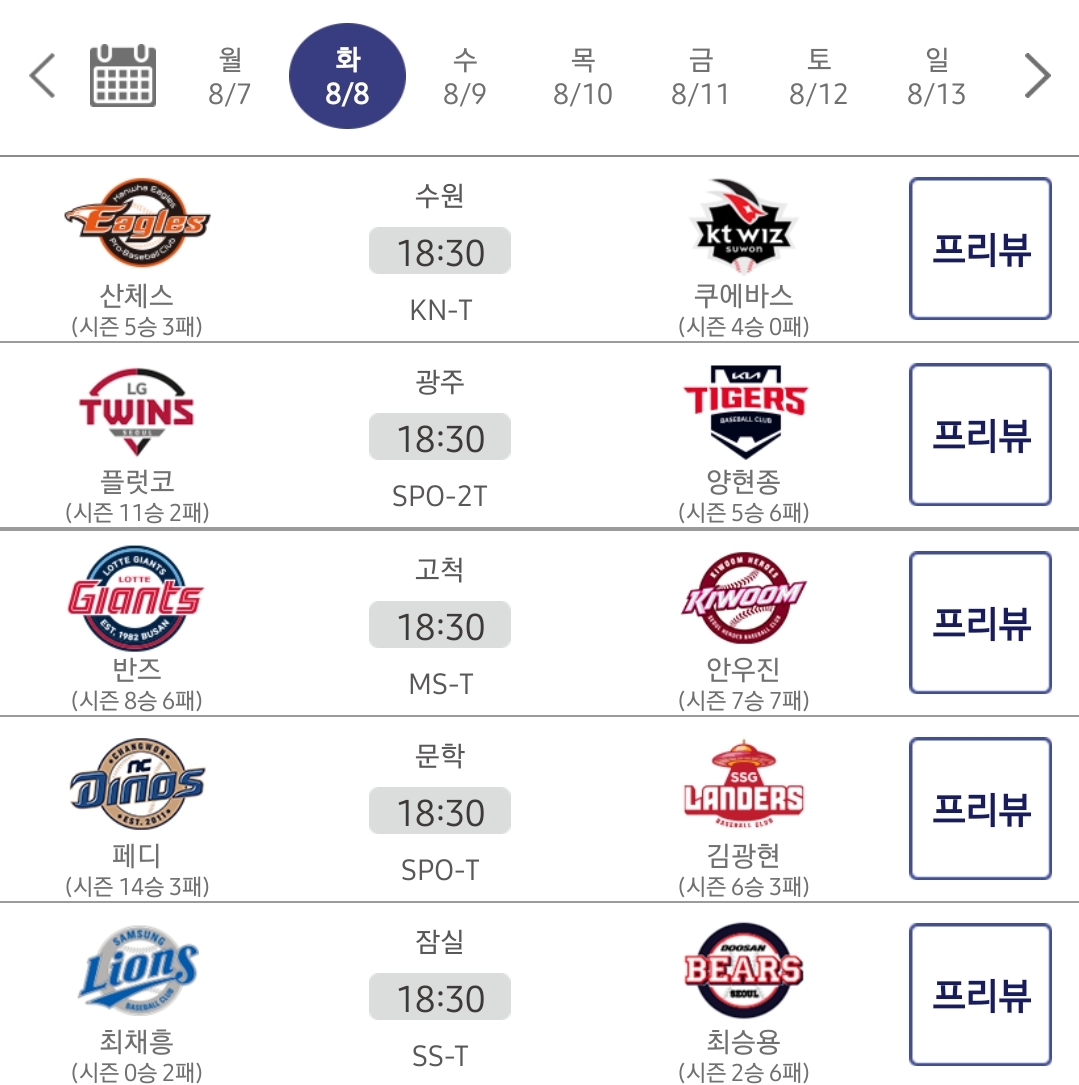Open 프리뷰 for the Lions versus Bears game
Screen dimensions: 1079x1085
tap(980, 995)
